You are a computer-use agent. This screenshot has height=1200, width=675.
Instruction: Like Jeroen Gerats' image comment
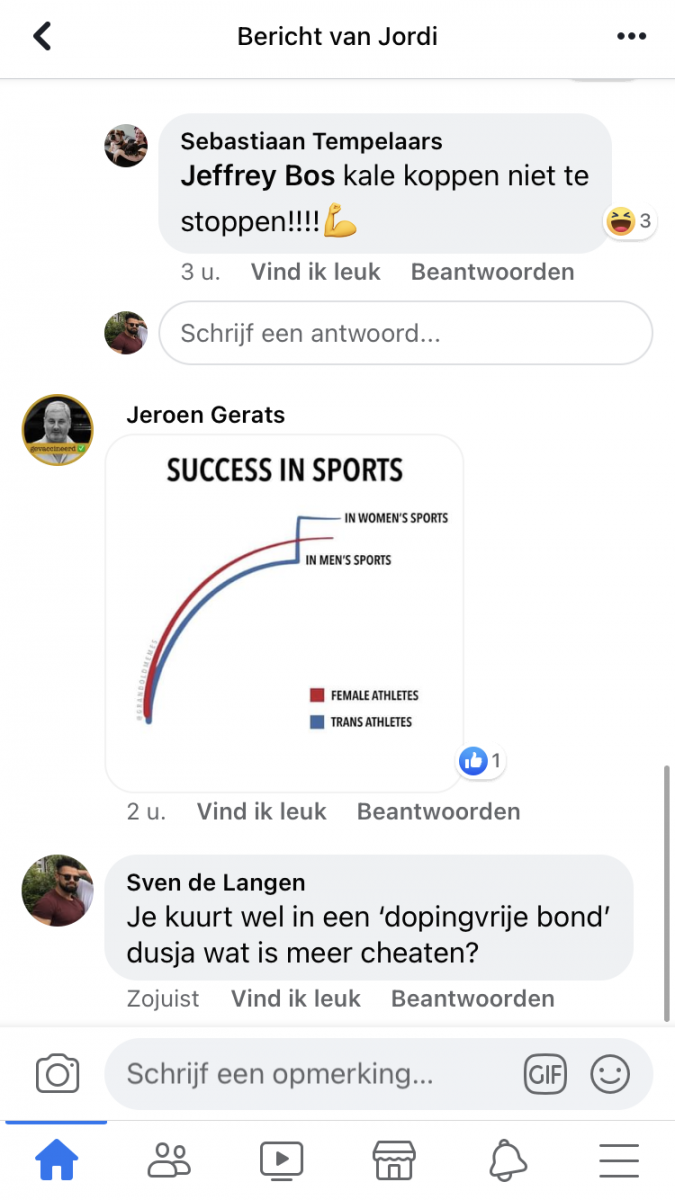pyautogui.click(x=261, y=811)
